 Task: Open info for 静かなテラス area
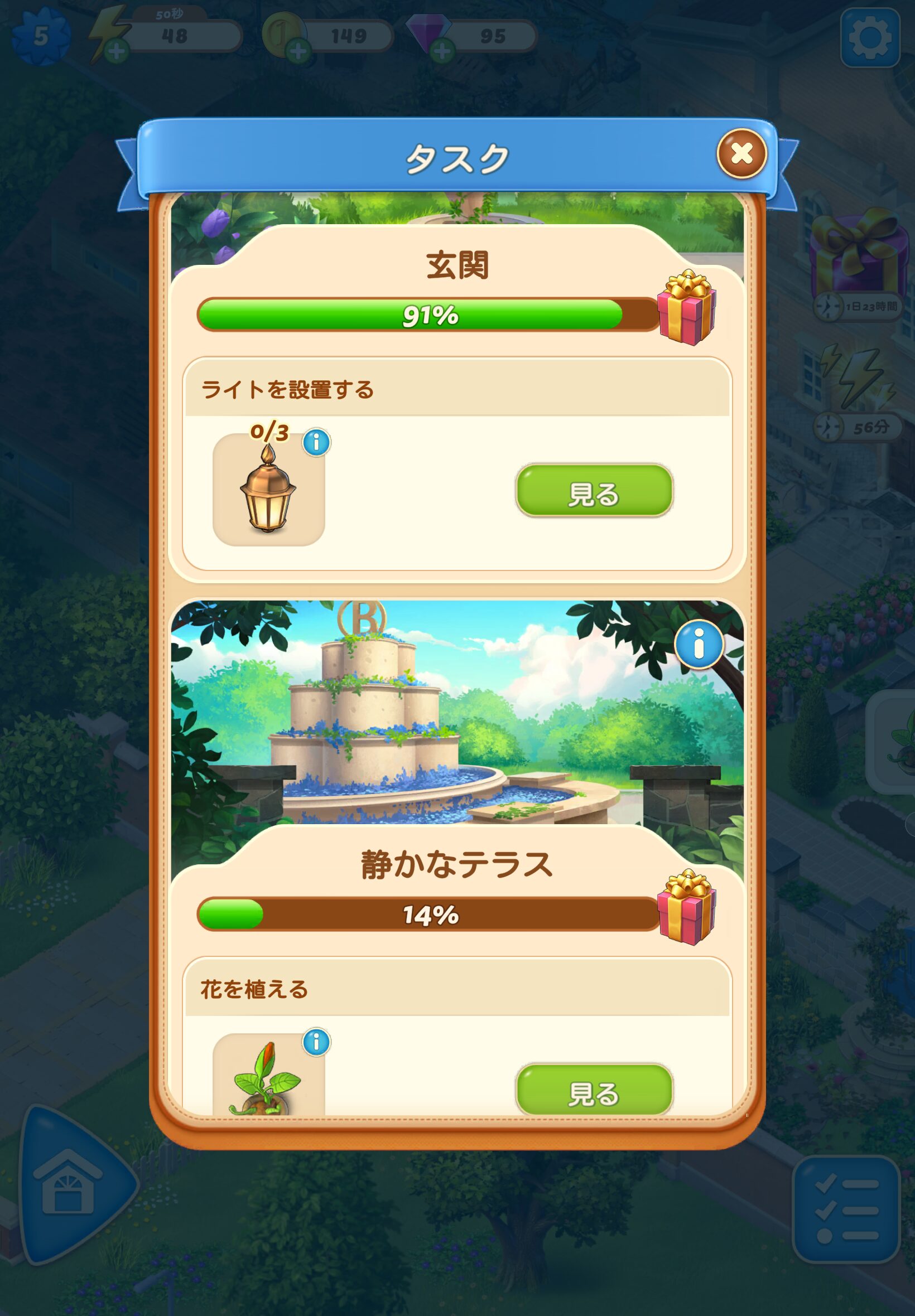click(699, 645)
